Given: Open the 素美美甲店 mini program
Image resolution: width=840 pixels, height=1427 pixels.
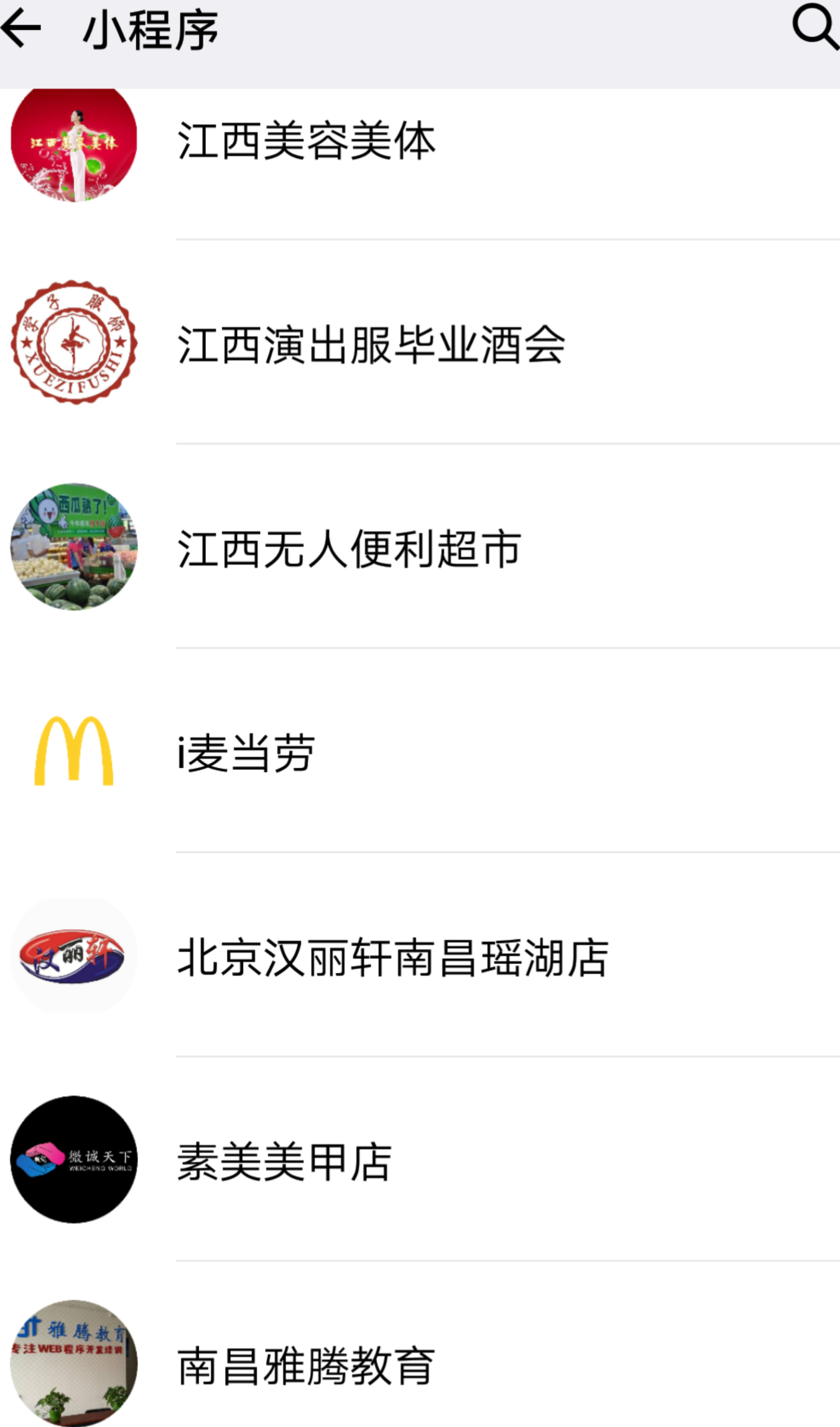Looking at the screenshot, I should (x=284, y=1161).
